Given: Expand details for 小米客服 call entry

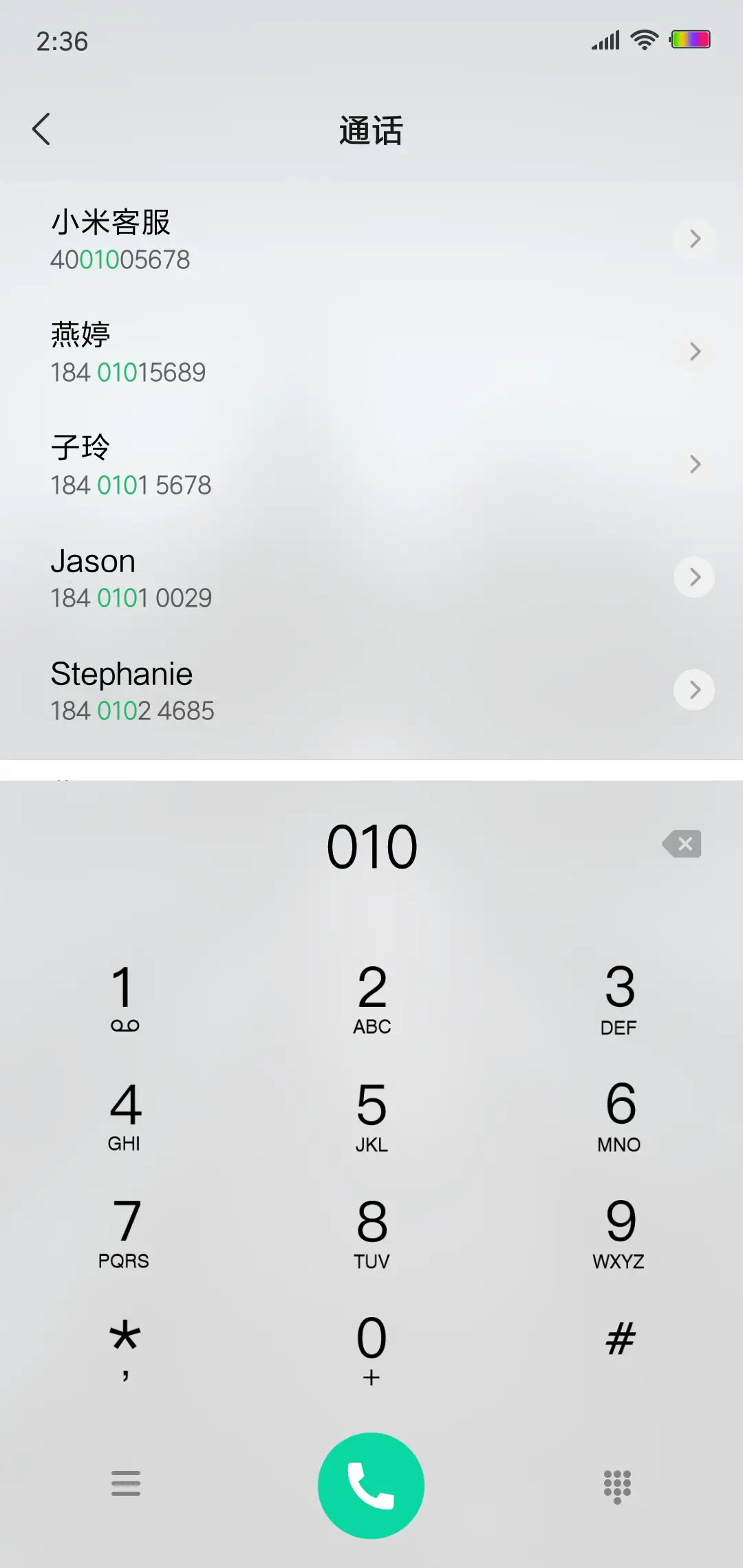Looking at the screenshot, I should pos(696,239).
